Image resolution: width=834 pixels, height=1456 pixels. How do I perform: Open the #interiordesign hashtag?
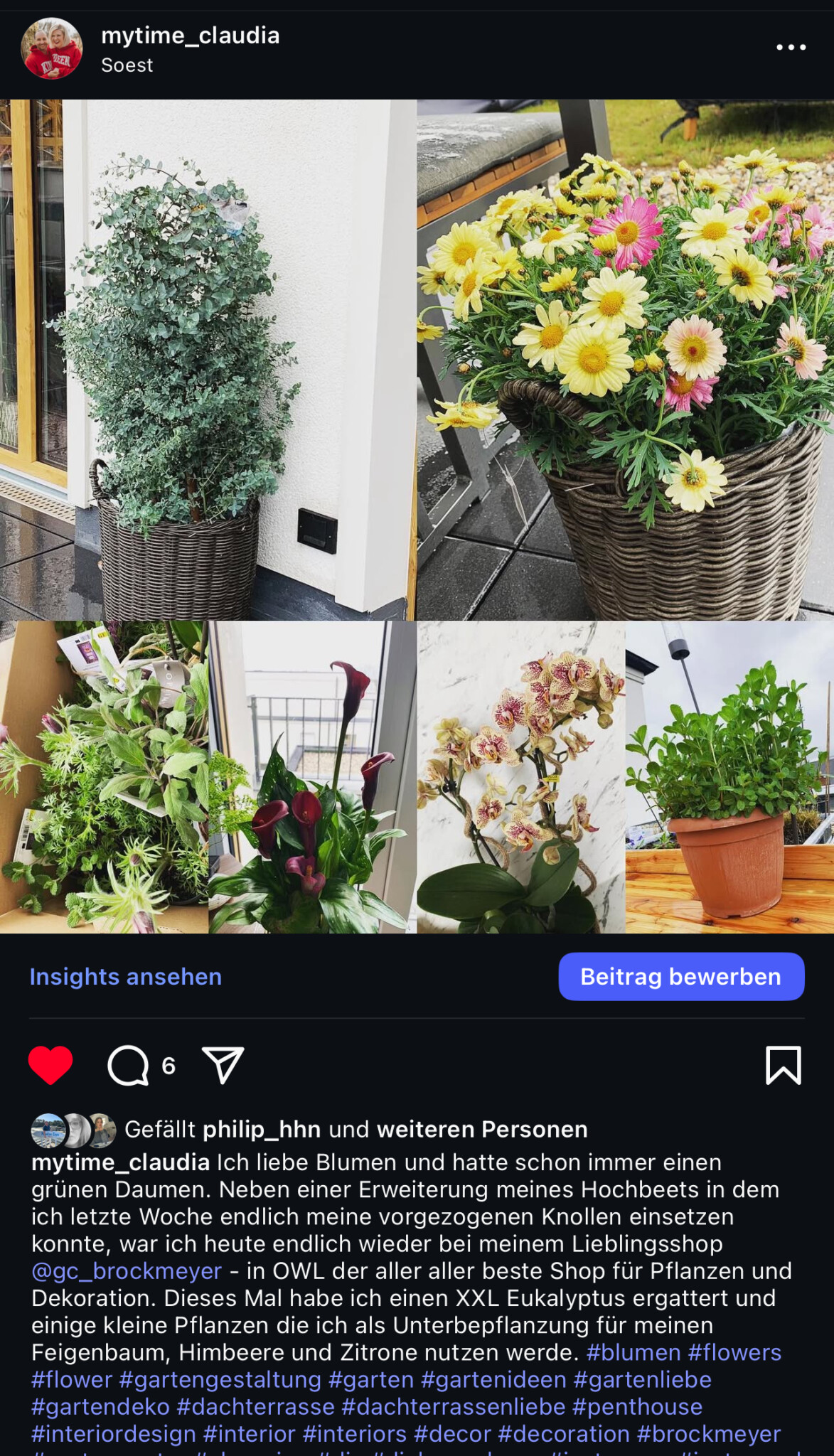pos(114,1433)
